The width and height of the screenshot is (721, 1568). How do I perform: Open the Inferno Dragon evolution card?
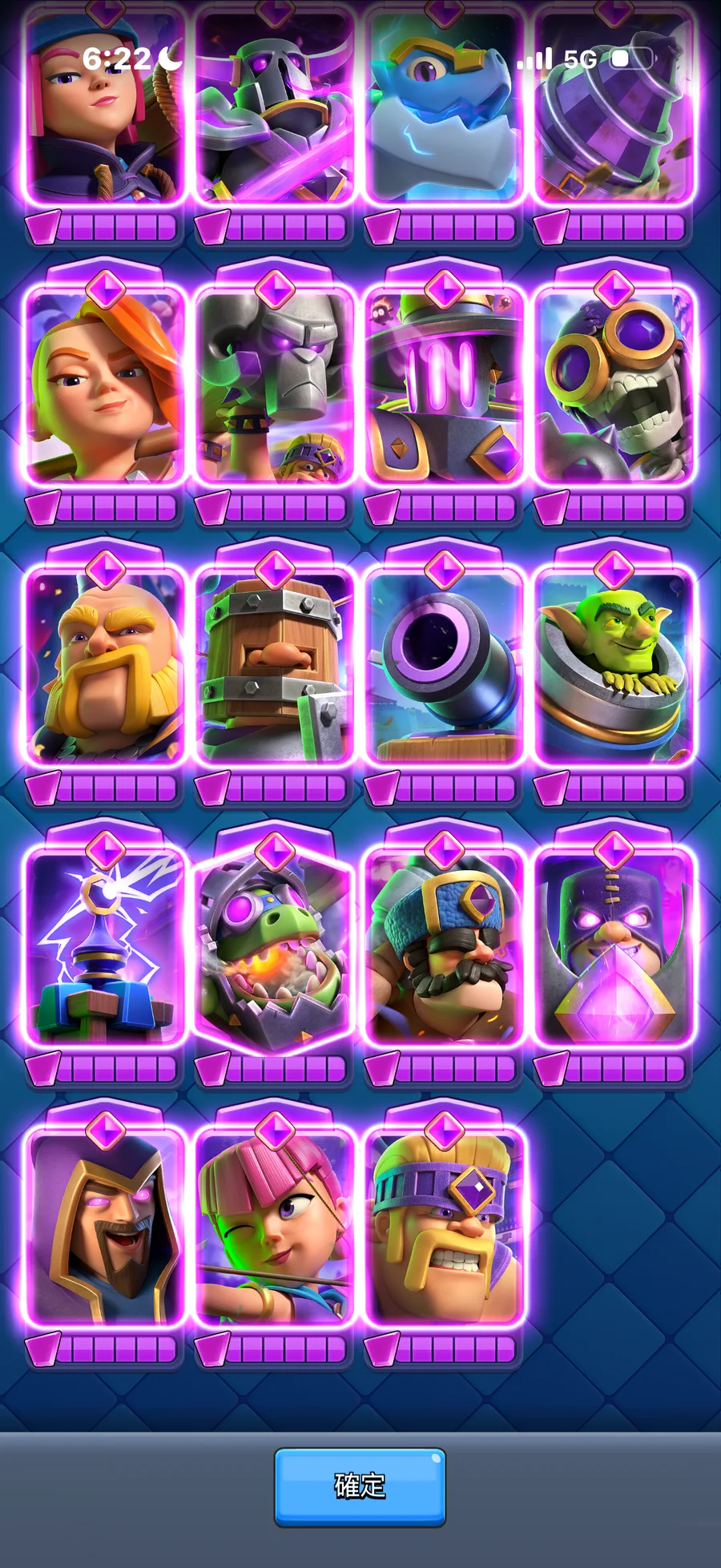pyautogui.click(x=275, y=945)
